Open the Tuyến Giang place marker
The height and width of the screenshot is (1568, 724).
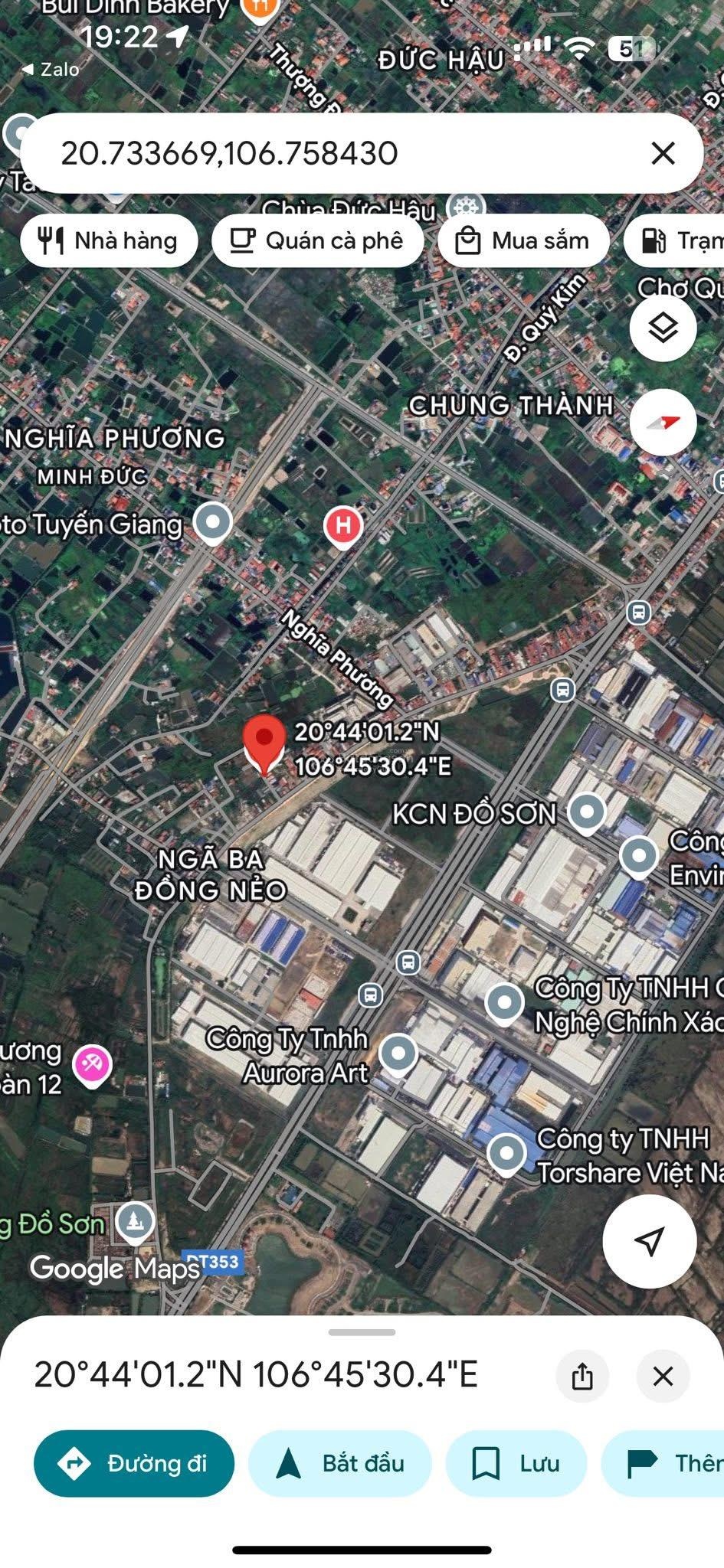click(x=213, y=522)
